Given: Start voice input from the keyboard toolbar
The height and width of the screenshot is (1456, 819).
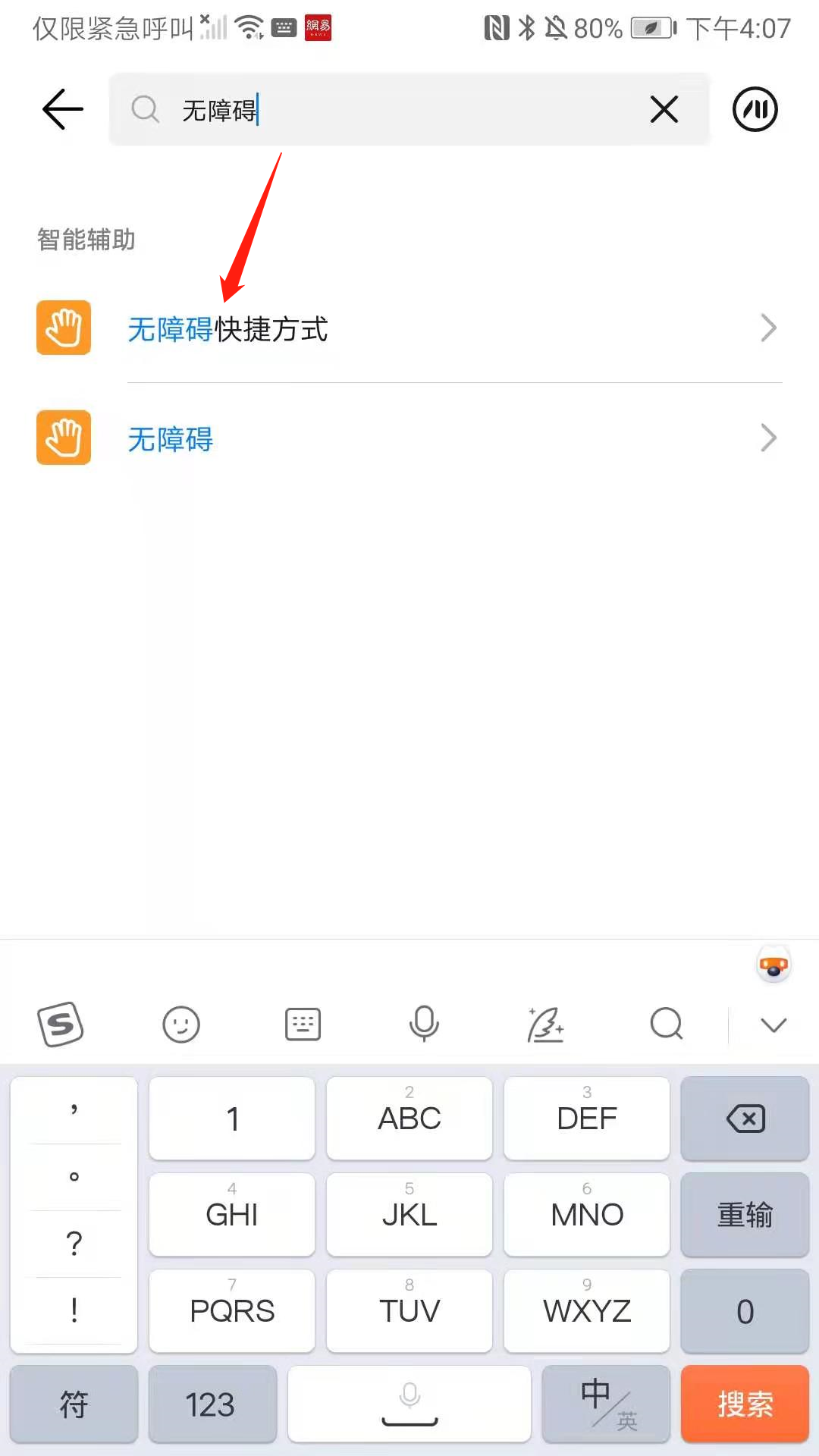Looking at the screenshot, I should [424, 1025].
